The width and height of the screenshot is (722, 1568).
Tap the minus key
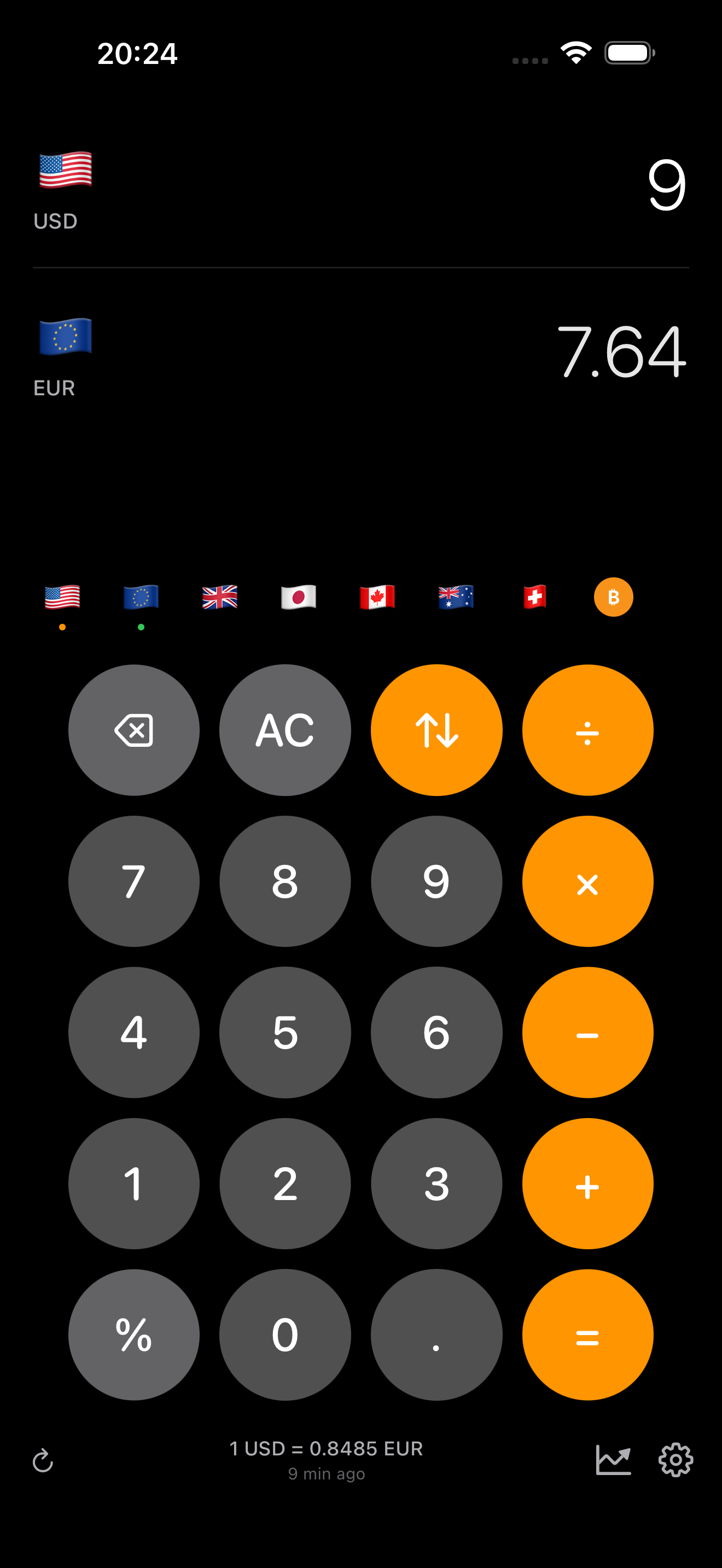587,1032
